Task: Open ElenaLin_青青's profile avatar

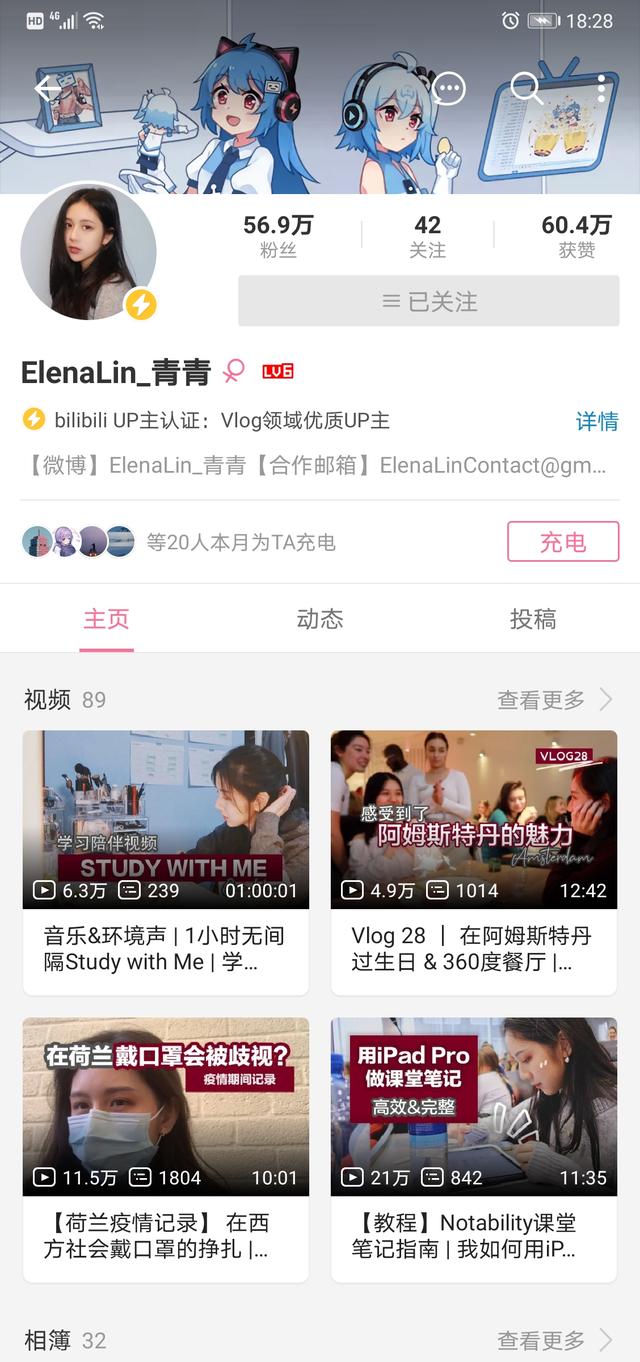Action: click(88, 252)
